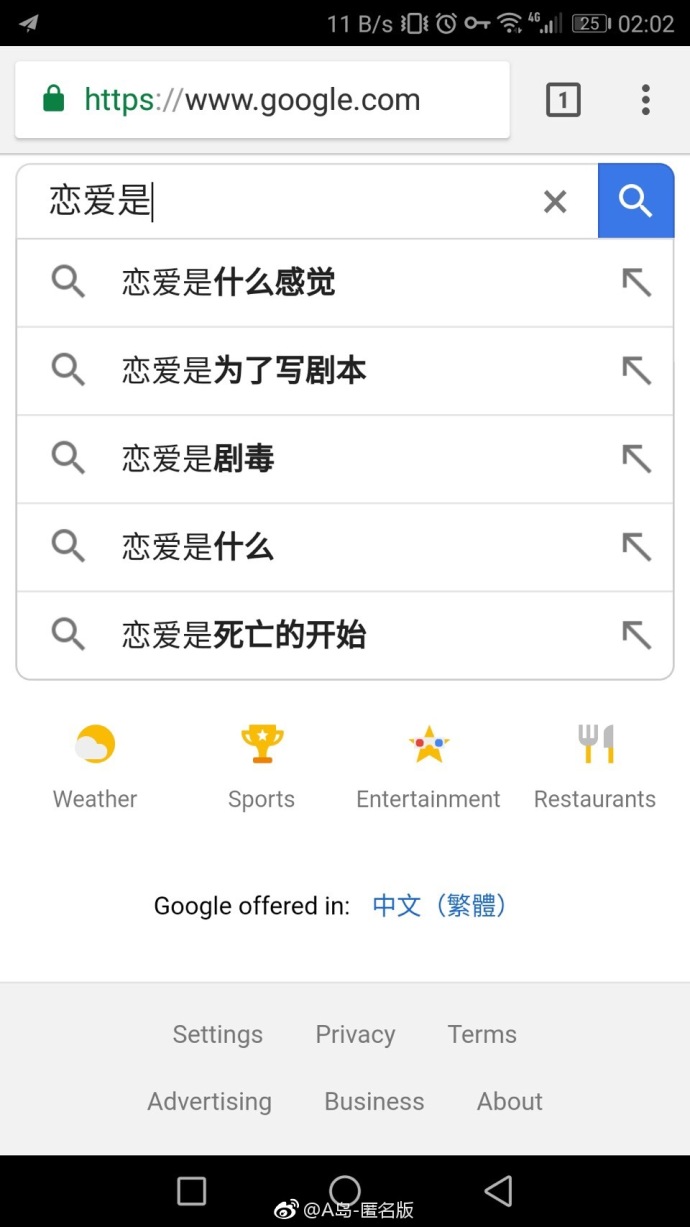Viewport: 690px width, 1227px height.
Task: Select suggestion 恋爱是死亡的开始
Action: click(244, 635)
